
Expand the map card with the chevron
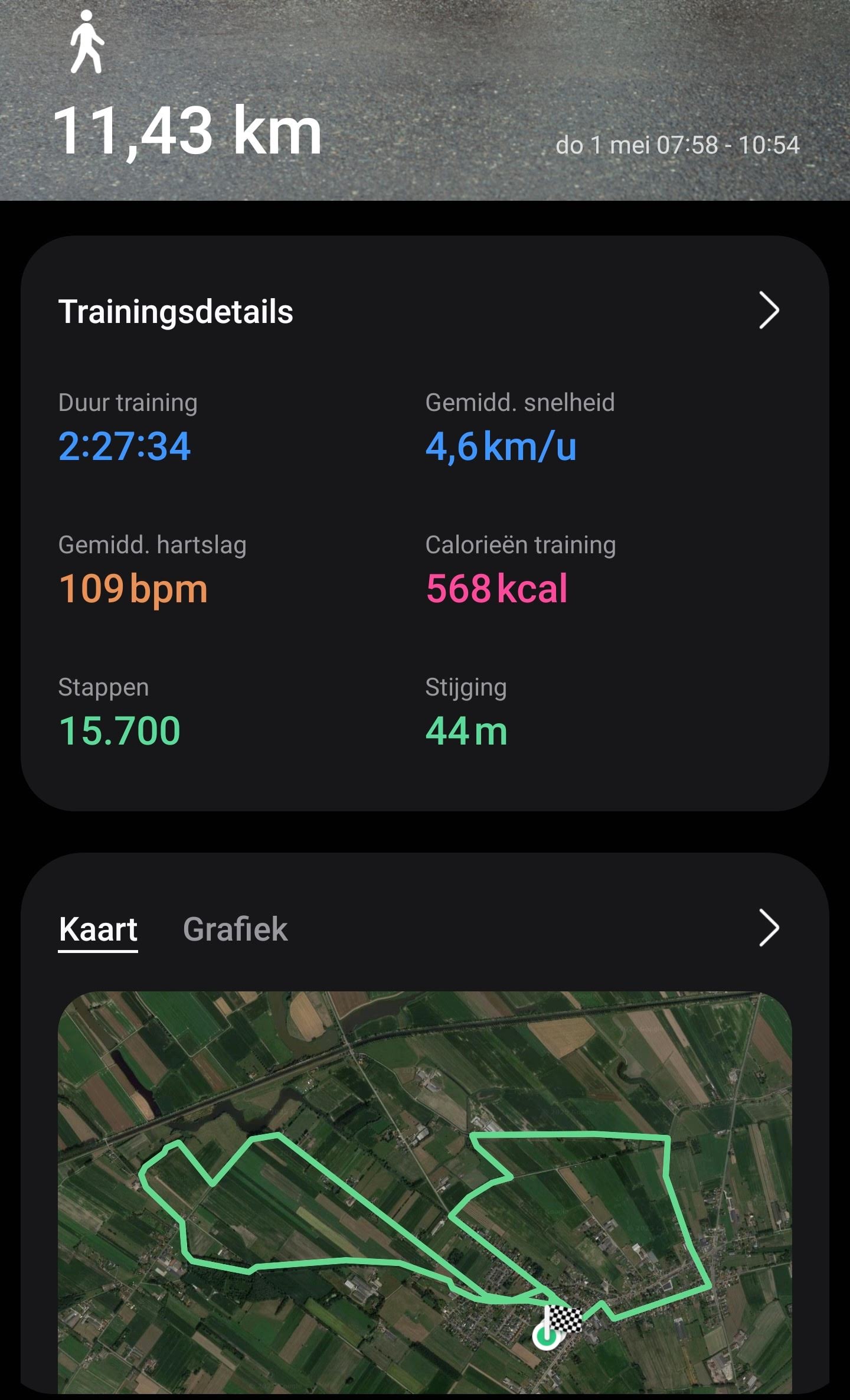769,928
